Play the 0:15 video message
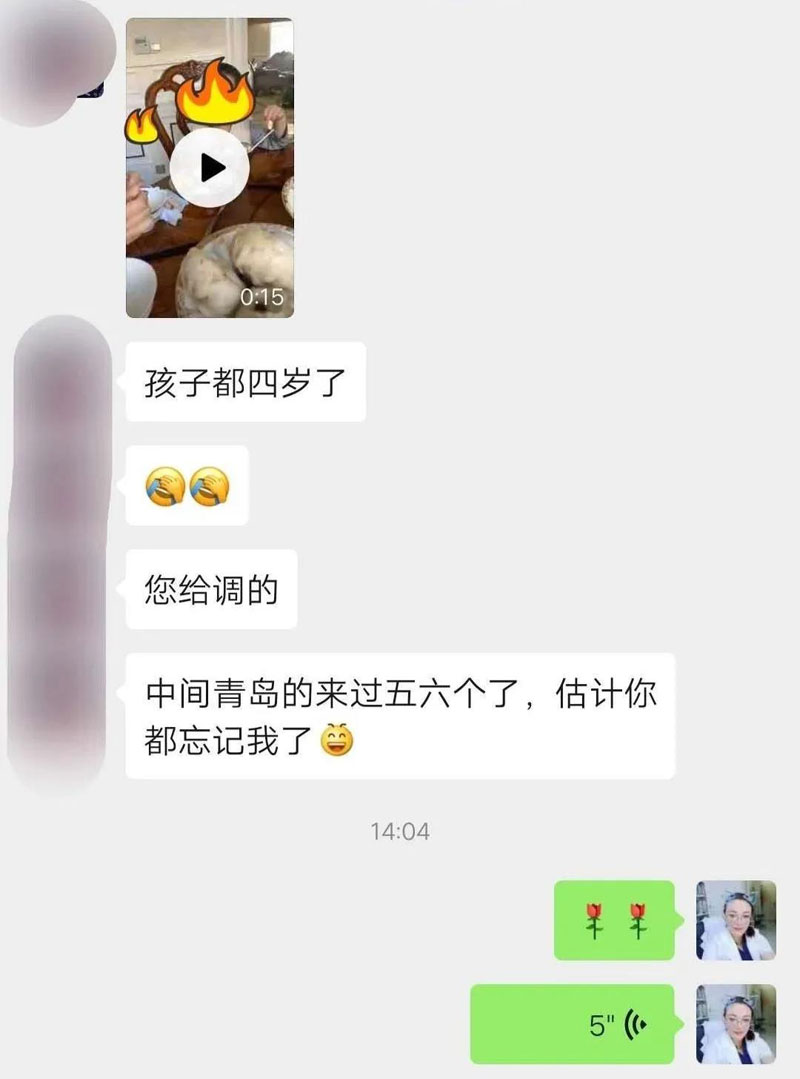The height and width of the screenshot is (1079, 800). (209, 168)
